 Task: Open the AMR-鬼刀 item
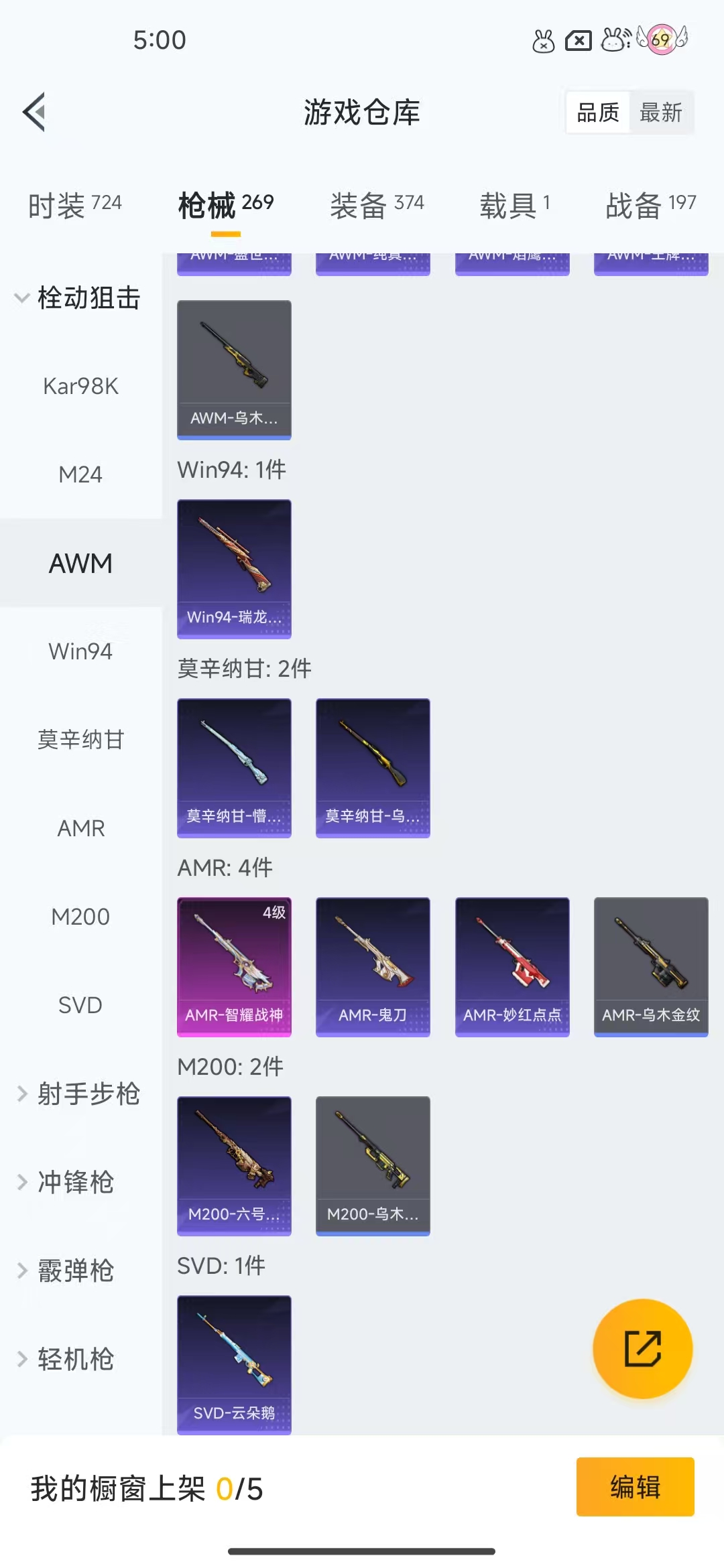click(x=373, y=967)
